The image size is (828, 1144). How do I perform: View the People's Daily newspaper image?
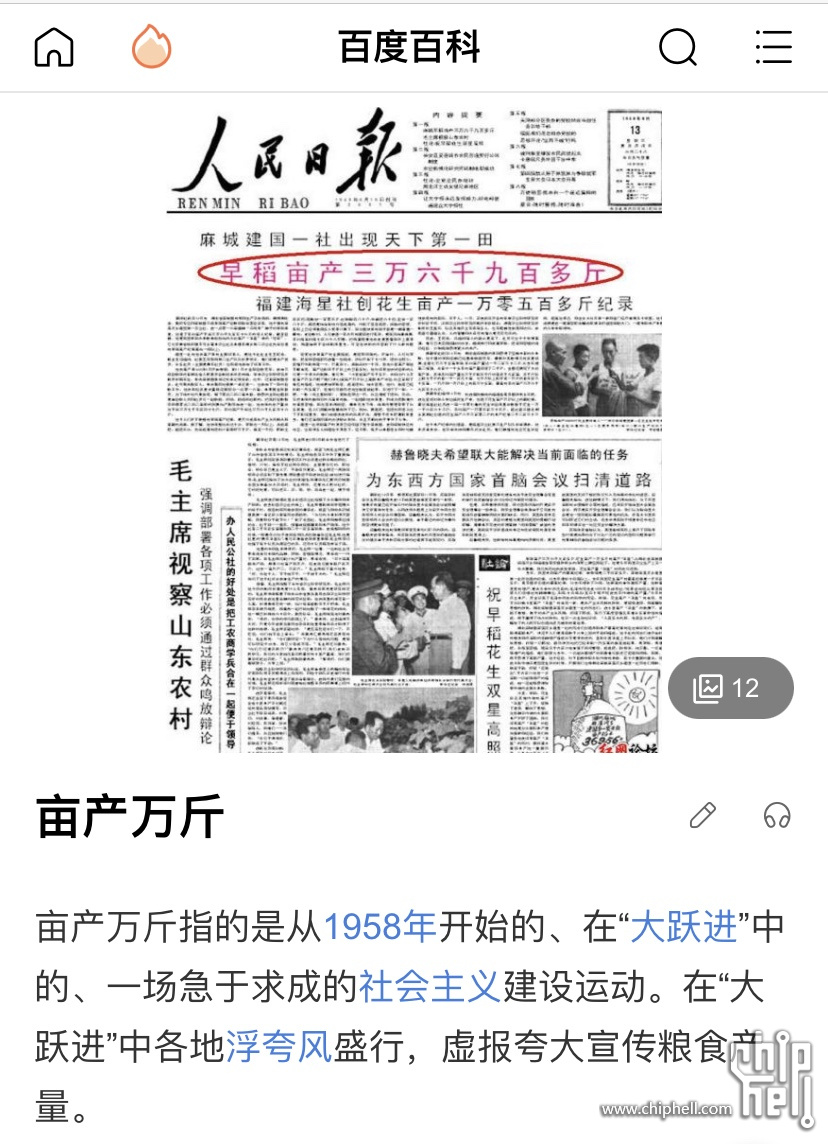tap(414, 430)
